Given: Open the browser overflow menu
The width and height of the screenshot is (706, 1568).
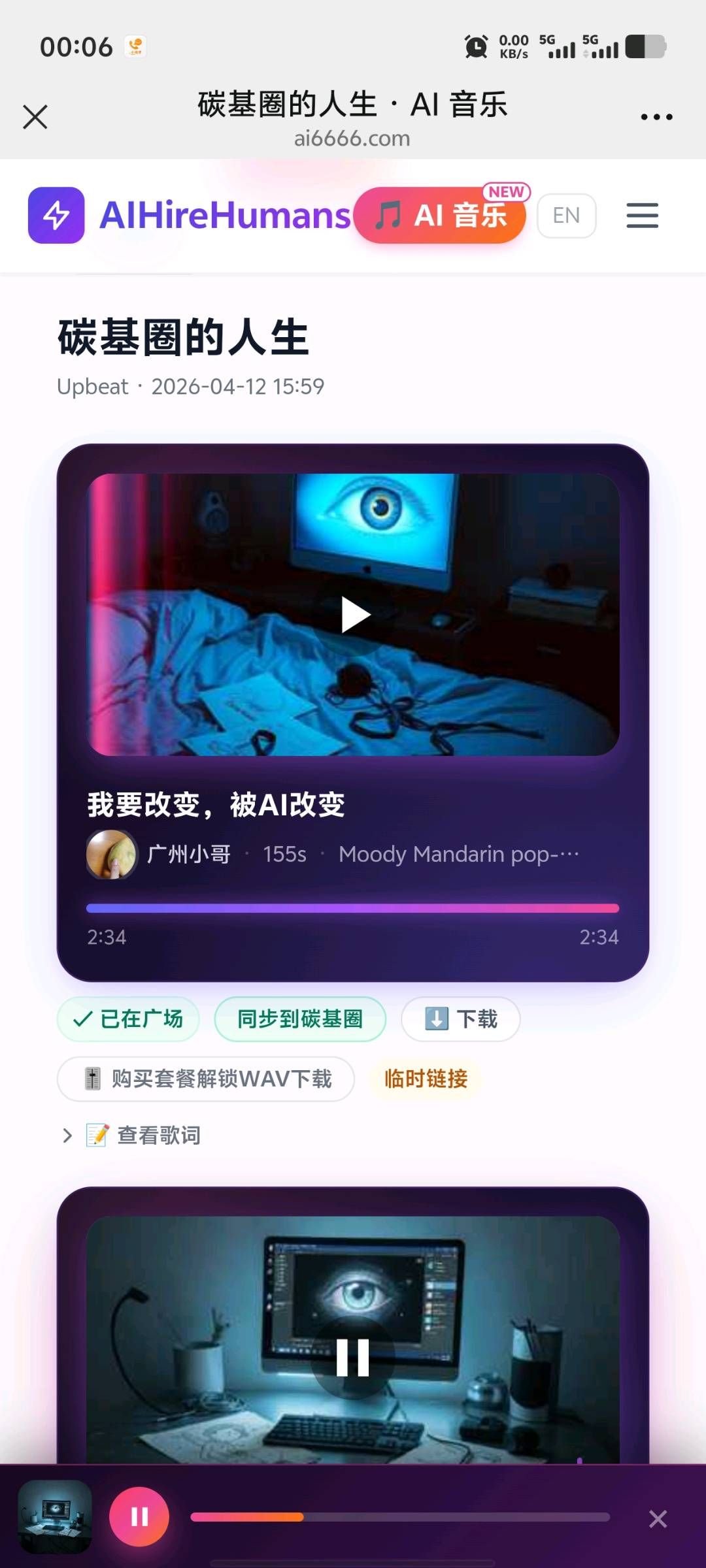Looking at the screenshot, I should (656, 118).
